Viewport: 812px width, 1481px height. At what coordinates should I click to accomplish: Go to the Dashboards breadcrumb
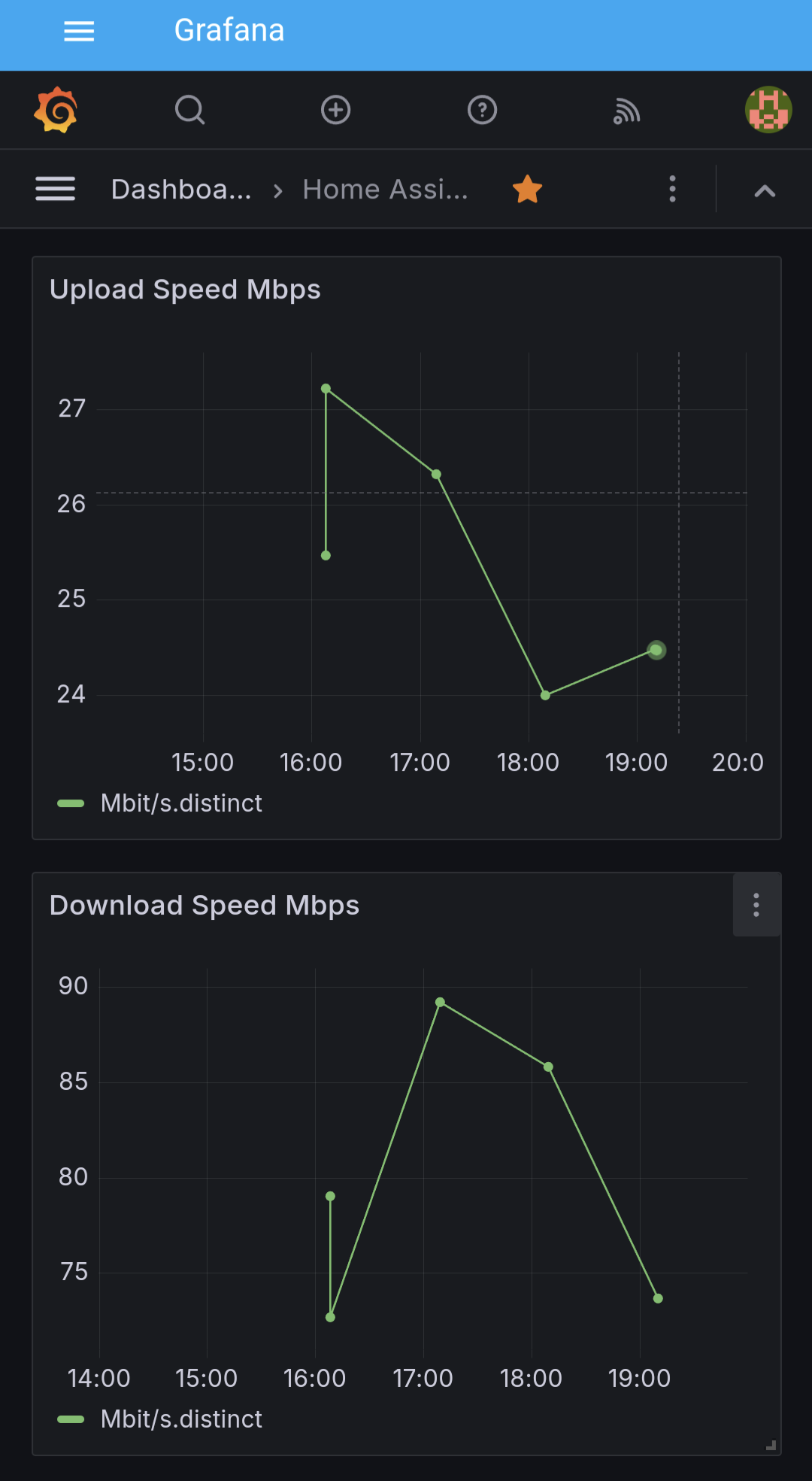click(181, 190)
